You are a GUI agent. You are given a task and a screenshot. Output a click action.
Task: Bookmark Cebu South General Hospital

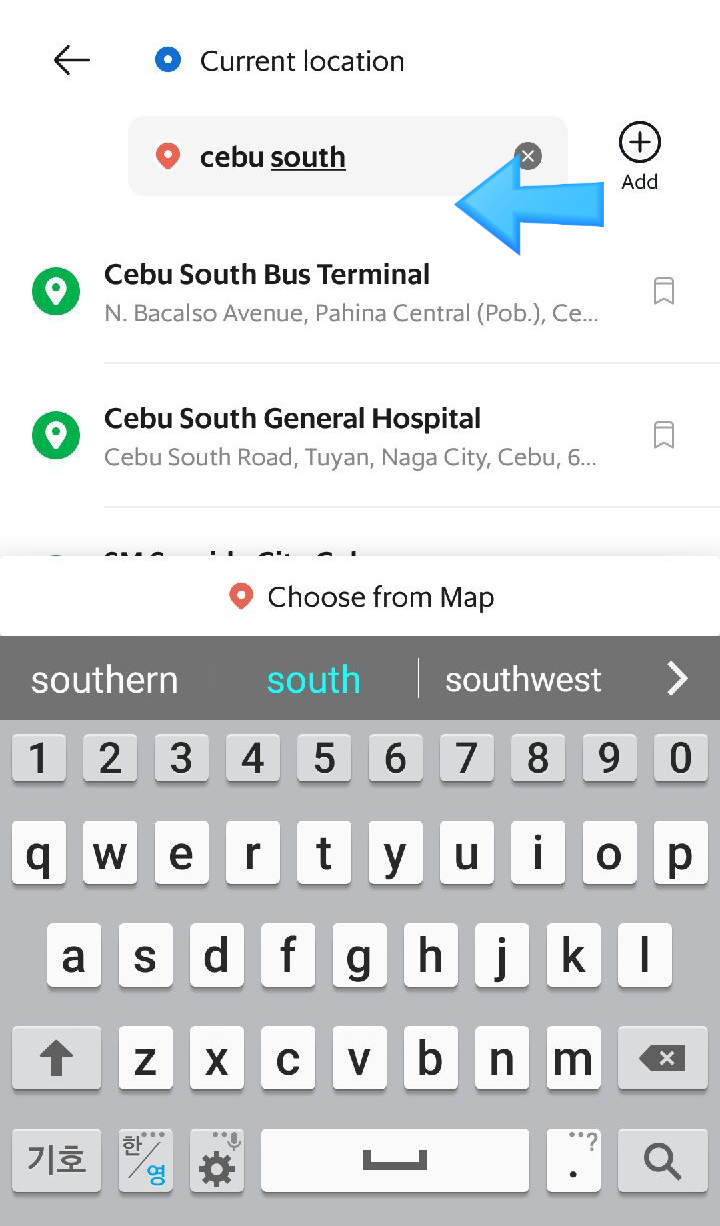[663, 435]
